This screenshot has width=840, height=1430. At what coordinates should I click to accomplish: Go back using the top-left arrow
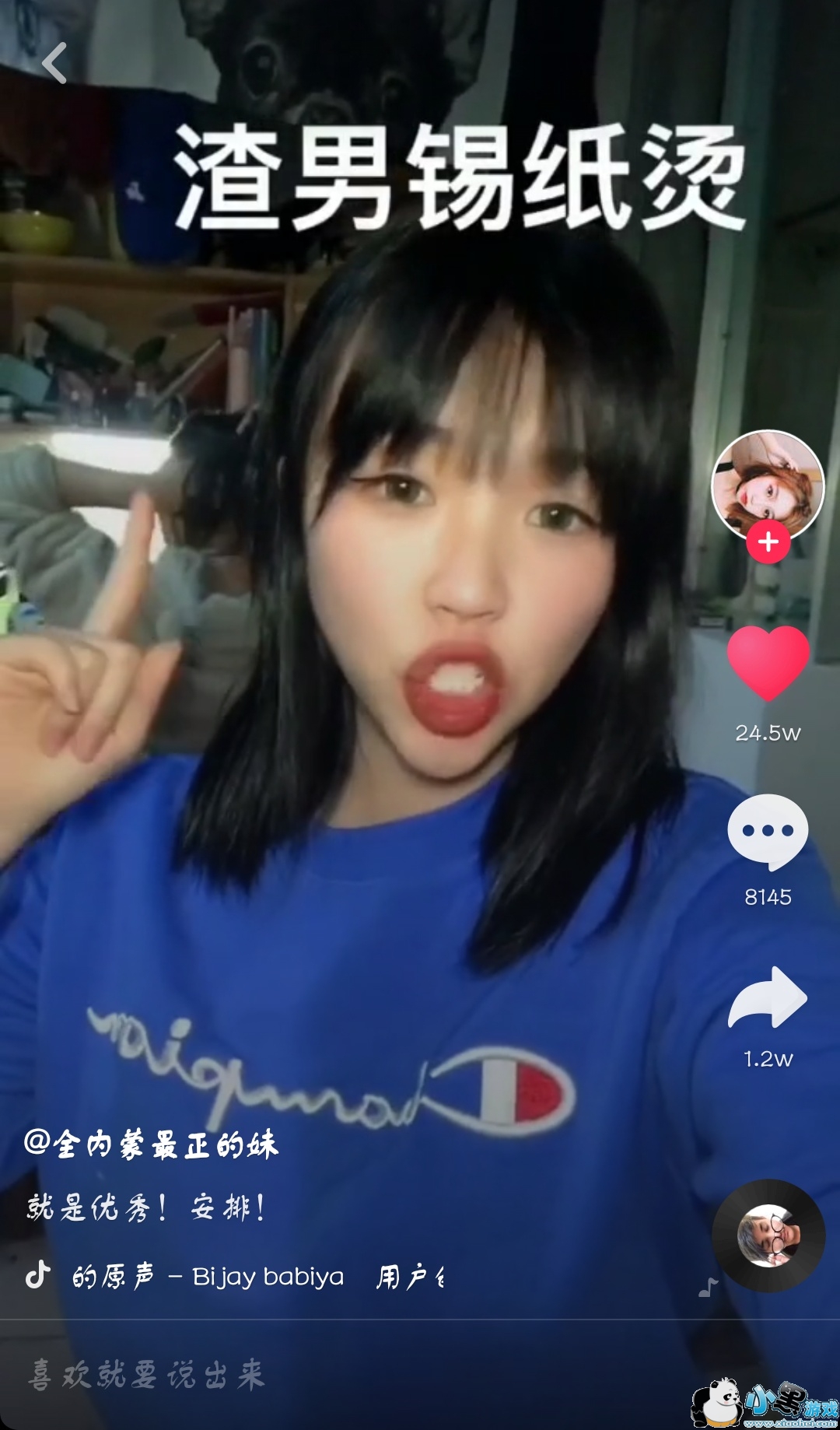54,63
